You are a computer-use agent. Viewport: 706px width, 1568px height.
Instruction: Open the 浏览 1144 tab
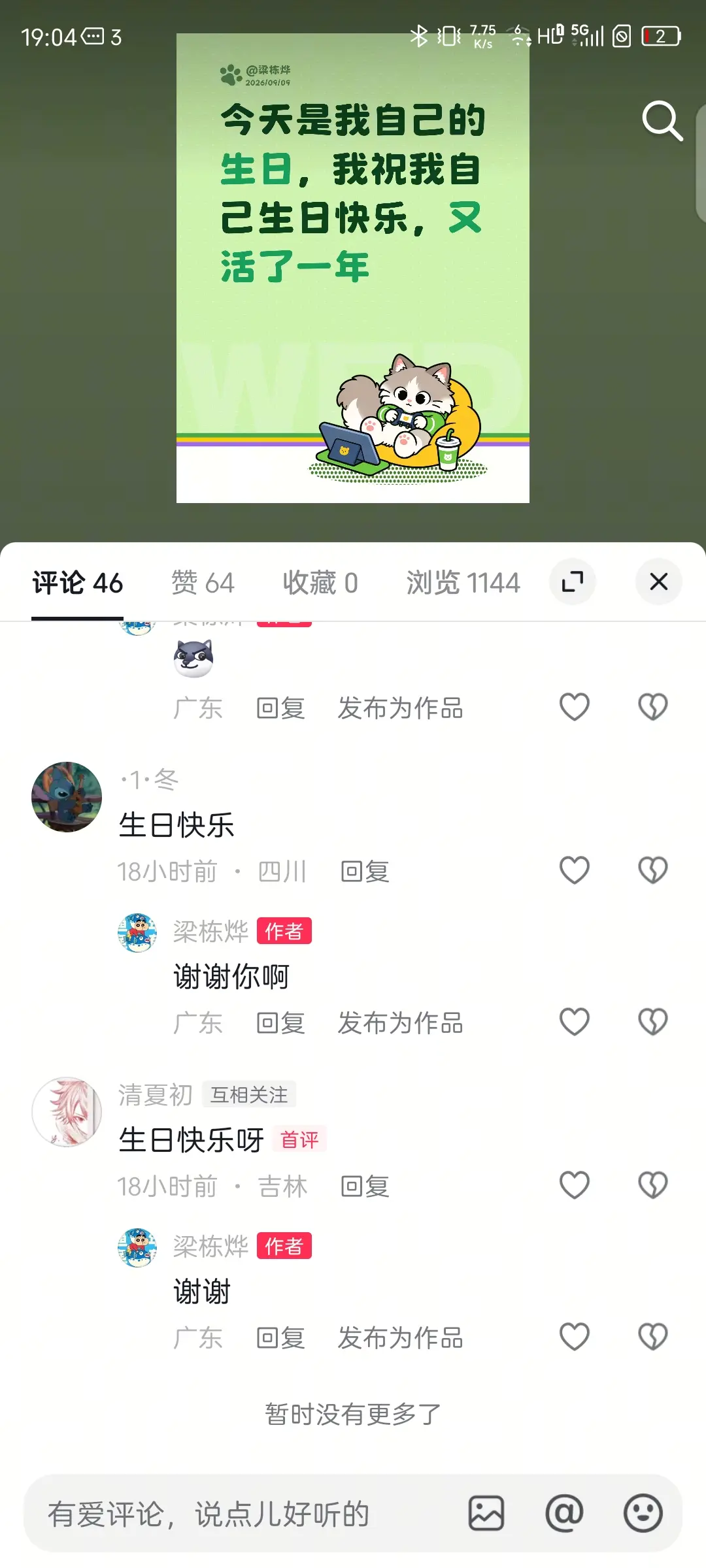click(463, 583)
